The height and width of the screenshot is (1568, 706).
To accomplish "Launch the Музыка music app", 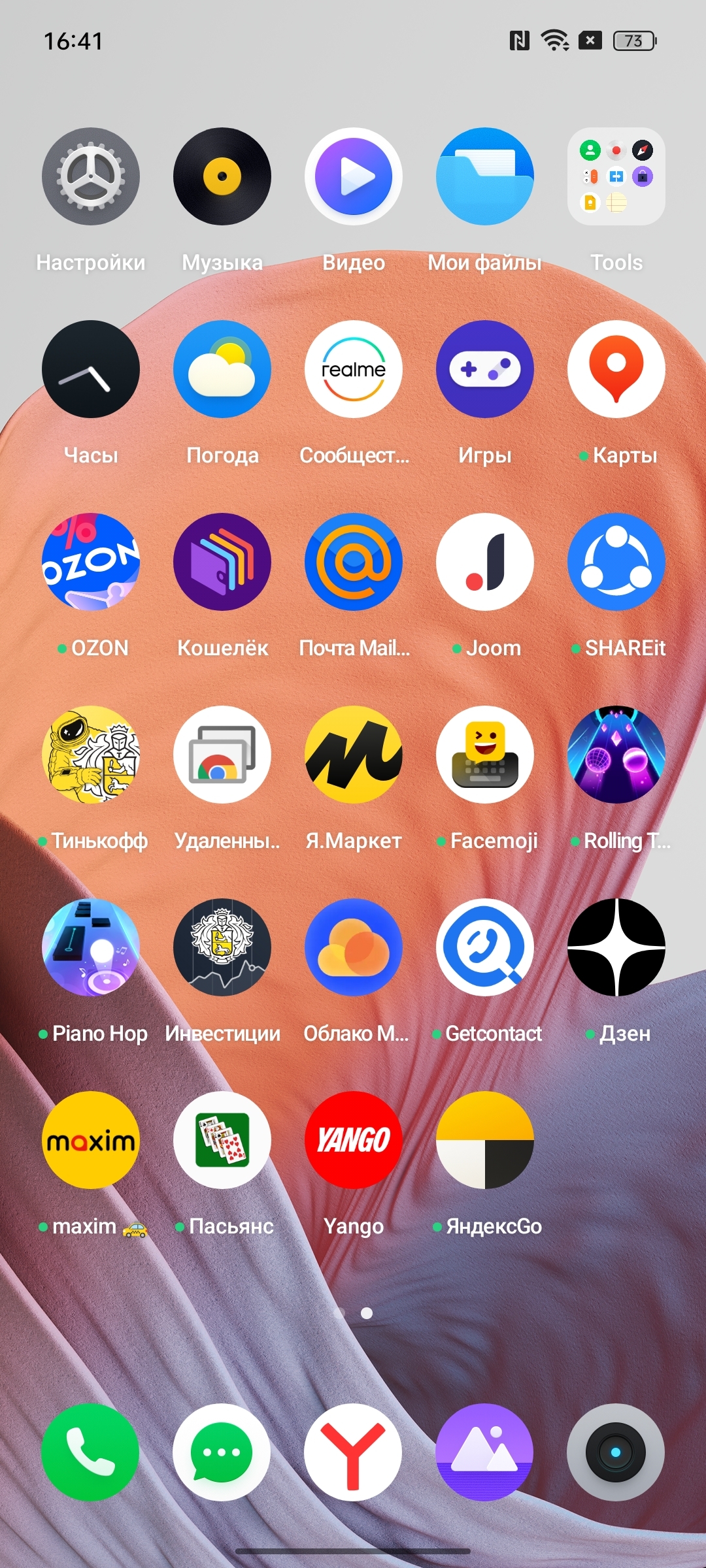I will (222, 176).
